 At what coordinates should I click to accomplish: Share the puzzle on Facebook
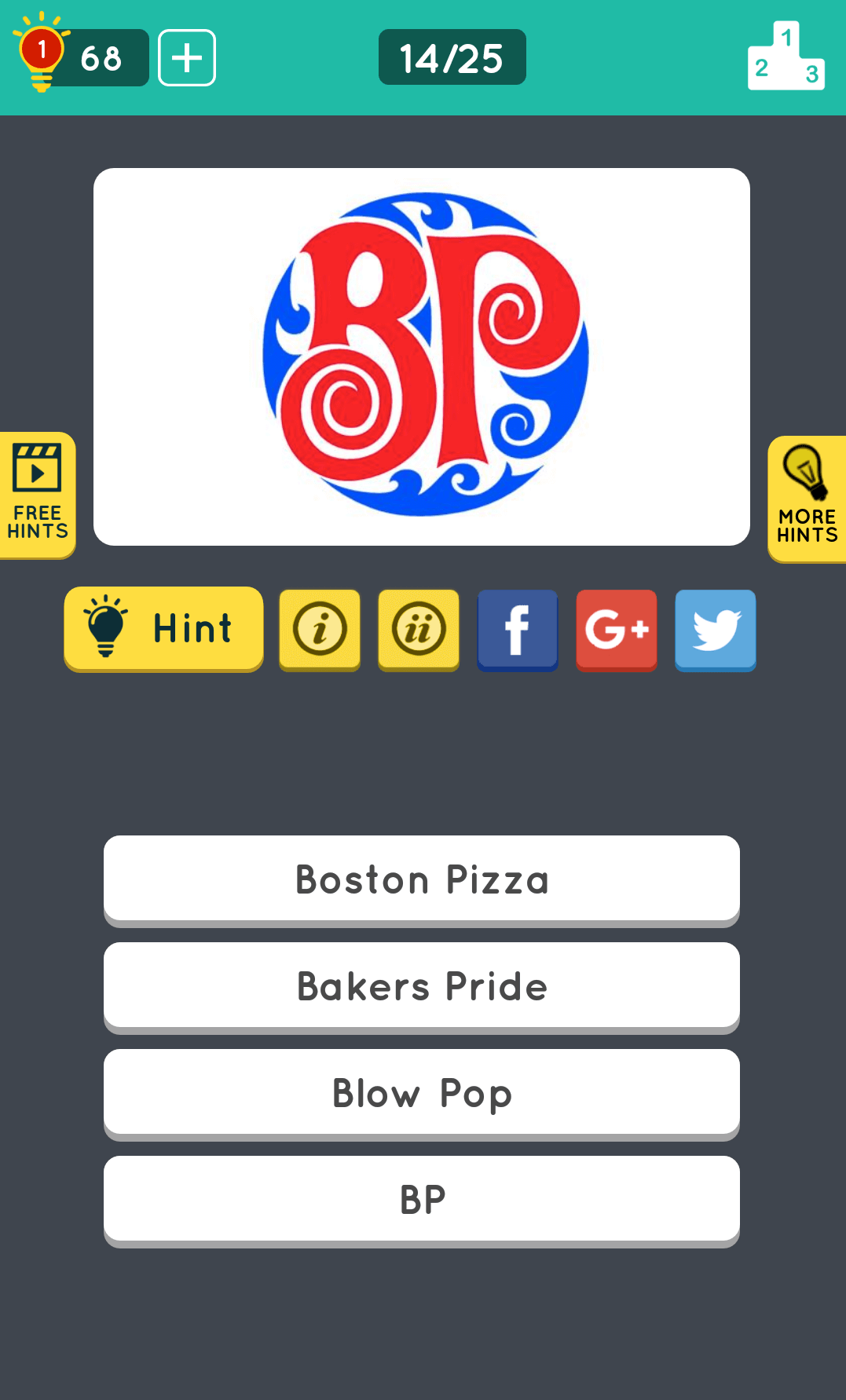pos(518,630)
